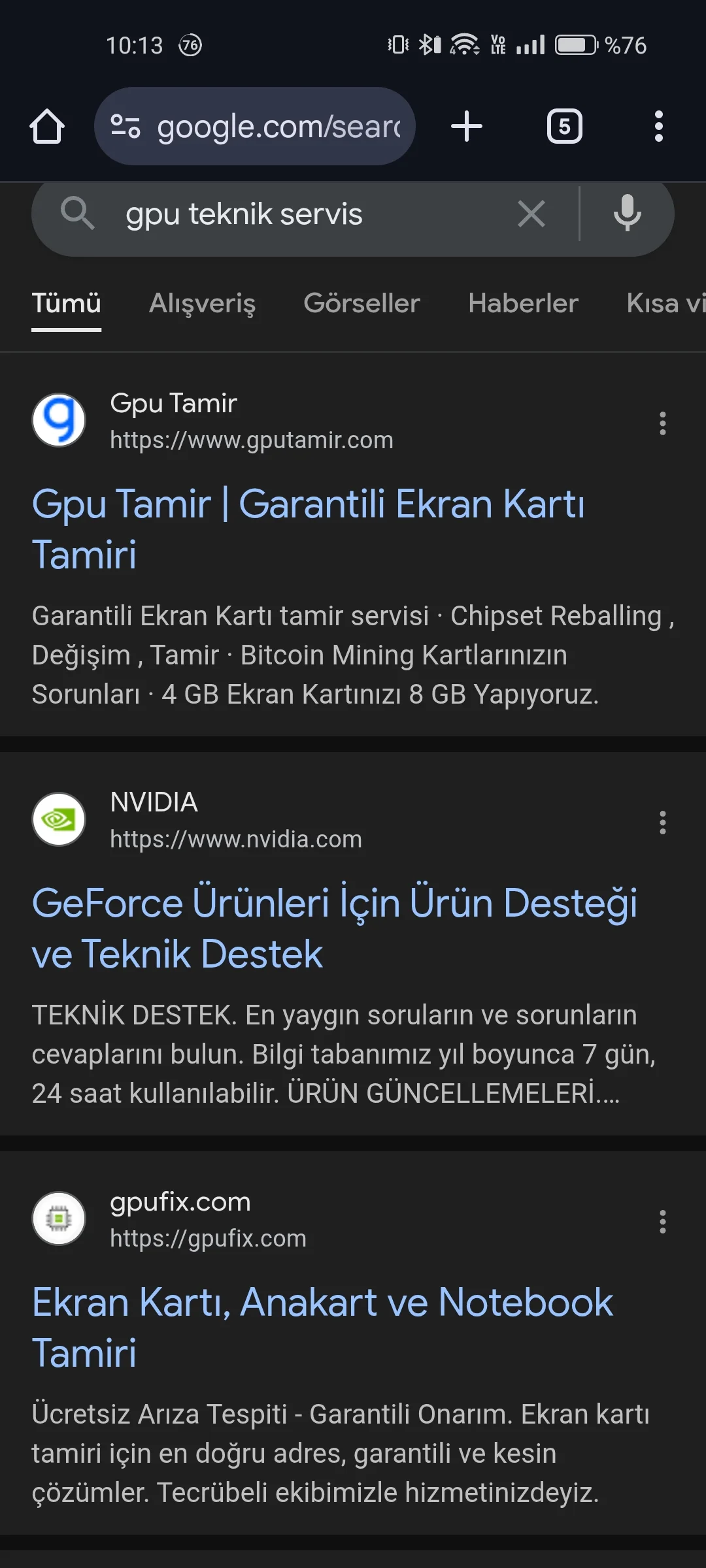Open more options for the NVIDIA result
706x1568 pixels.
(x=662, y=823)
